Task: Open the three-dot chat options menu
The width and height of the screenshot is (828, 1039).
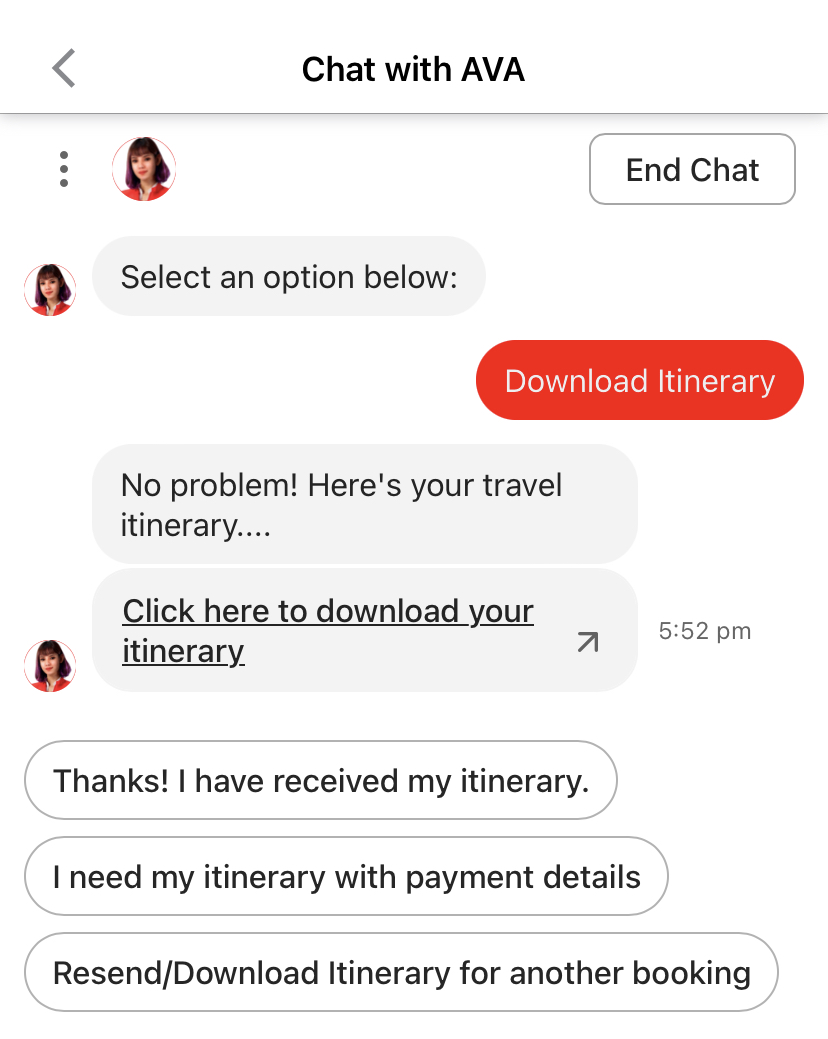Action: (64, 169)
